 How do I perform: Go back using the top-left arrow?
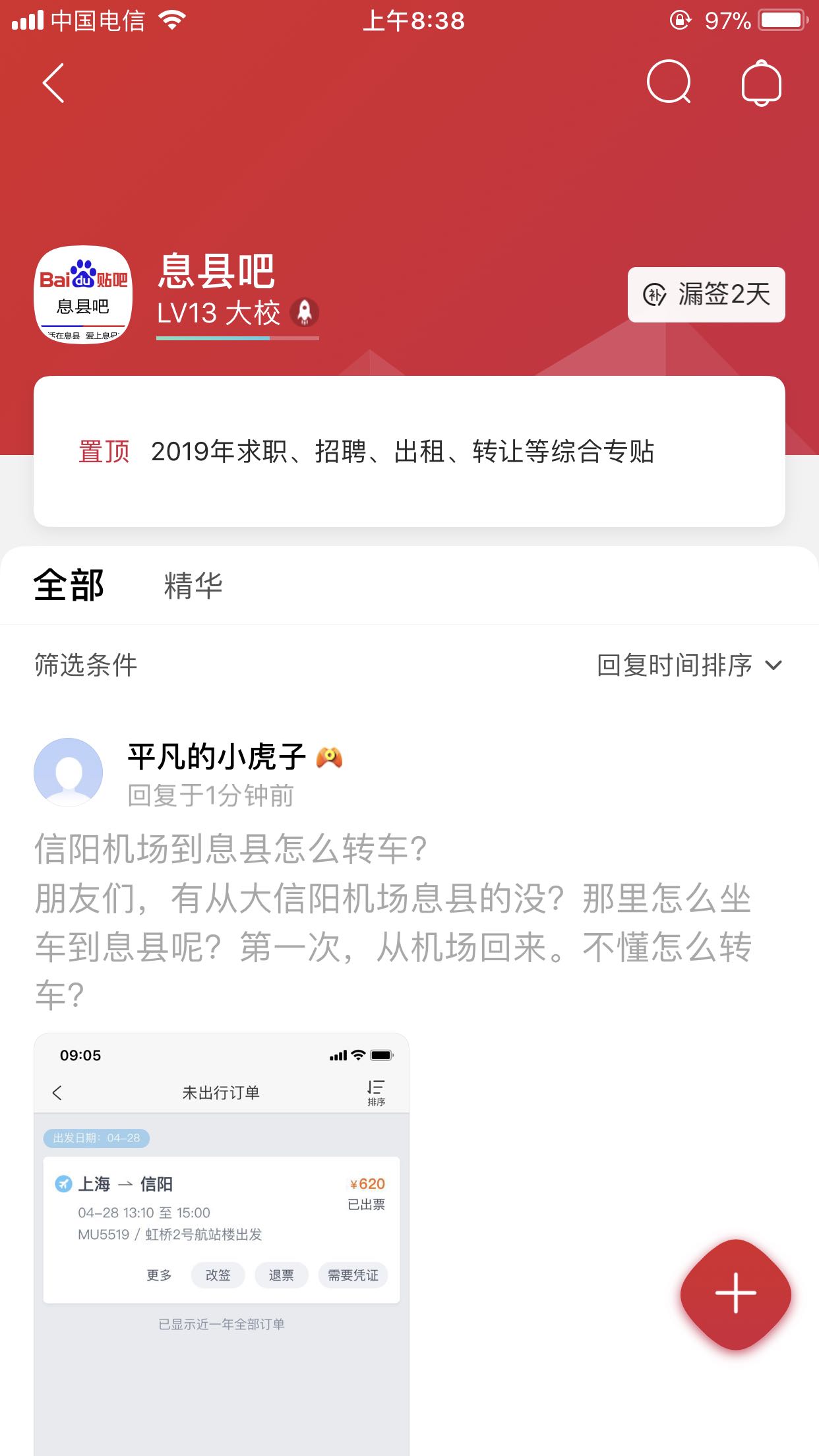pos(53,83)
